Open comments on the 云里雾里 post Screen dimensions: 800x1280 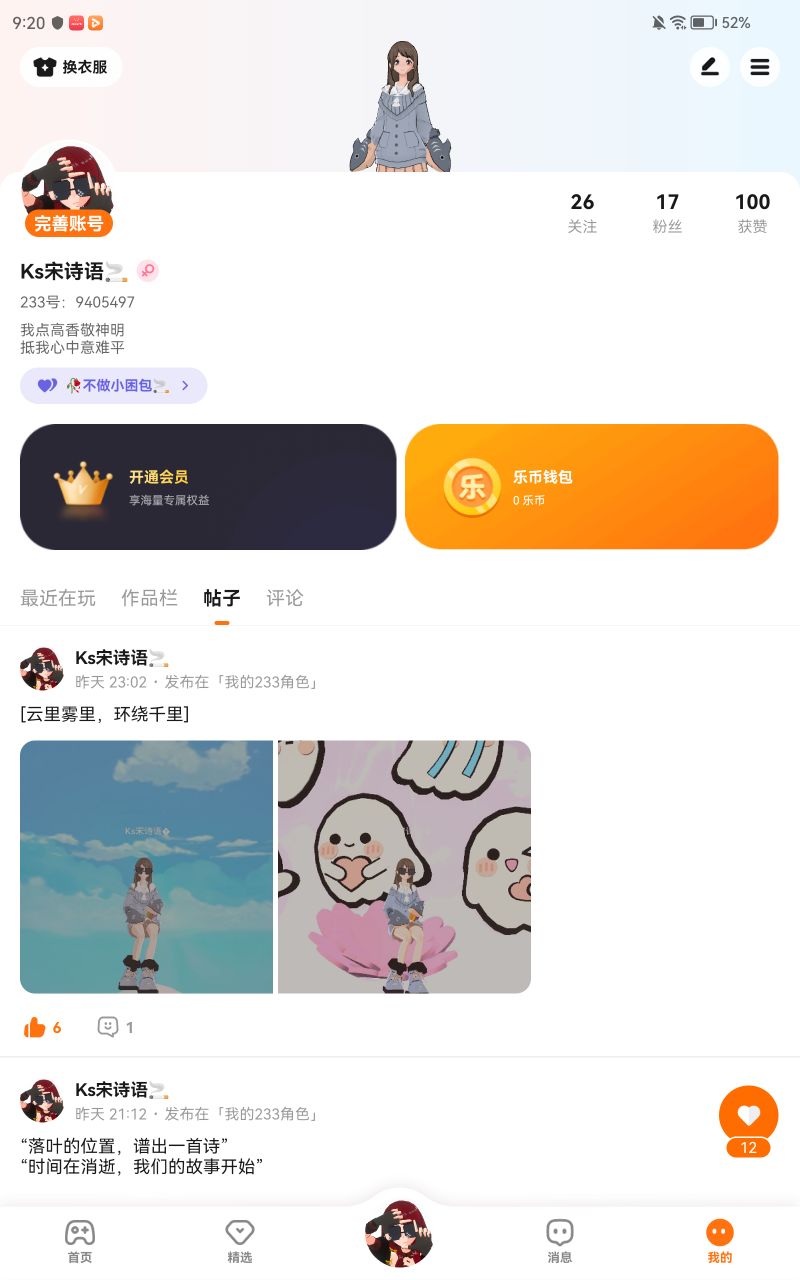pyautogui.click(x=115, y=1027)
